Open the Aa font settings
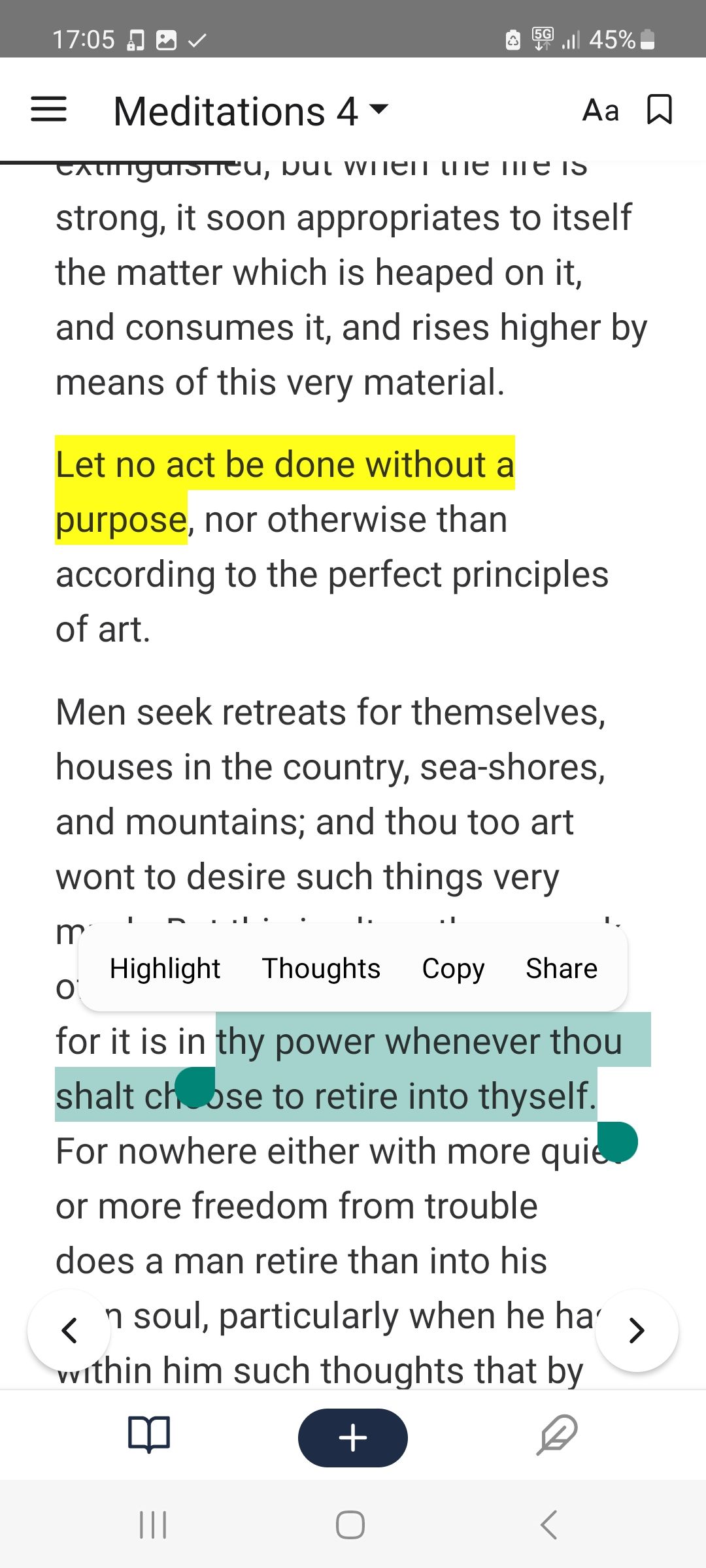The height and width of the screenshot is (1568, 706). pos(600,110)
